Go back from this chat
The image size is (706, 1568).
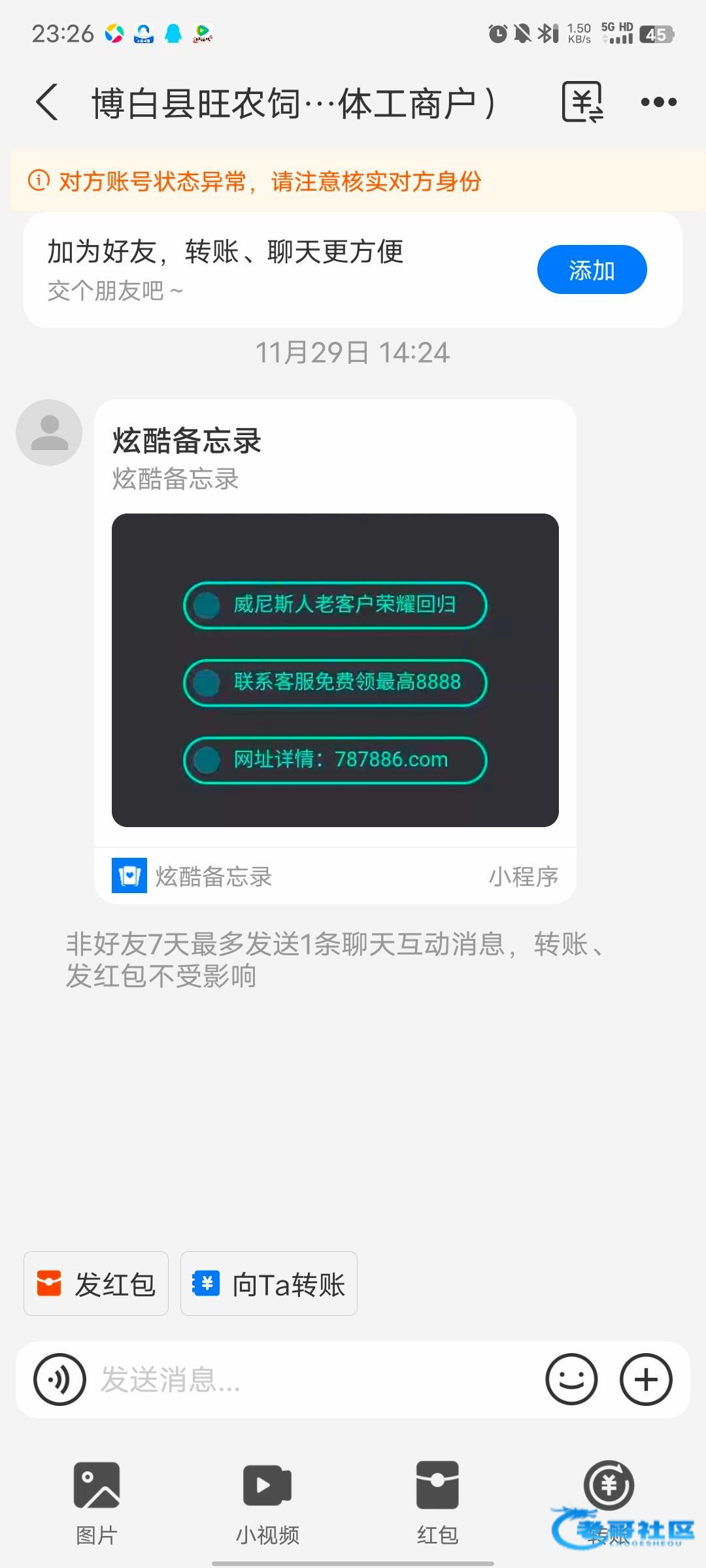[x=47, y=102]
